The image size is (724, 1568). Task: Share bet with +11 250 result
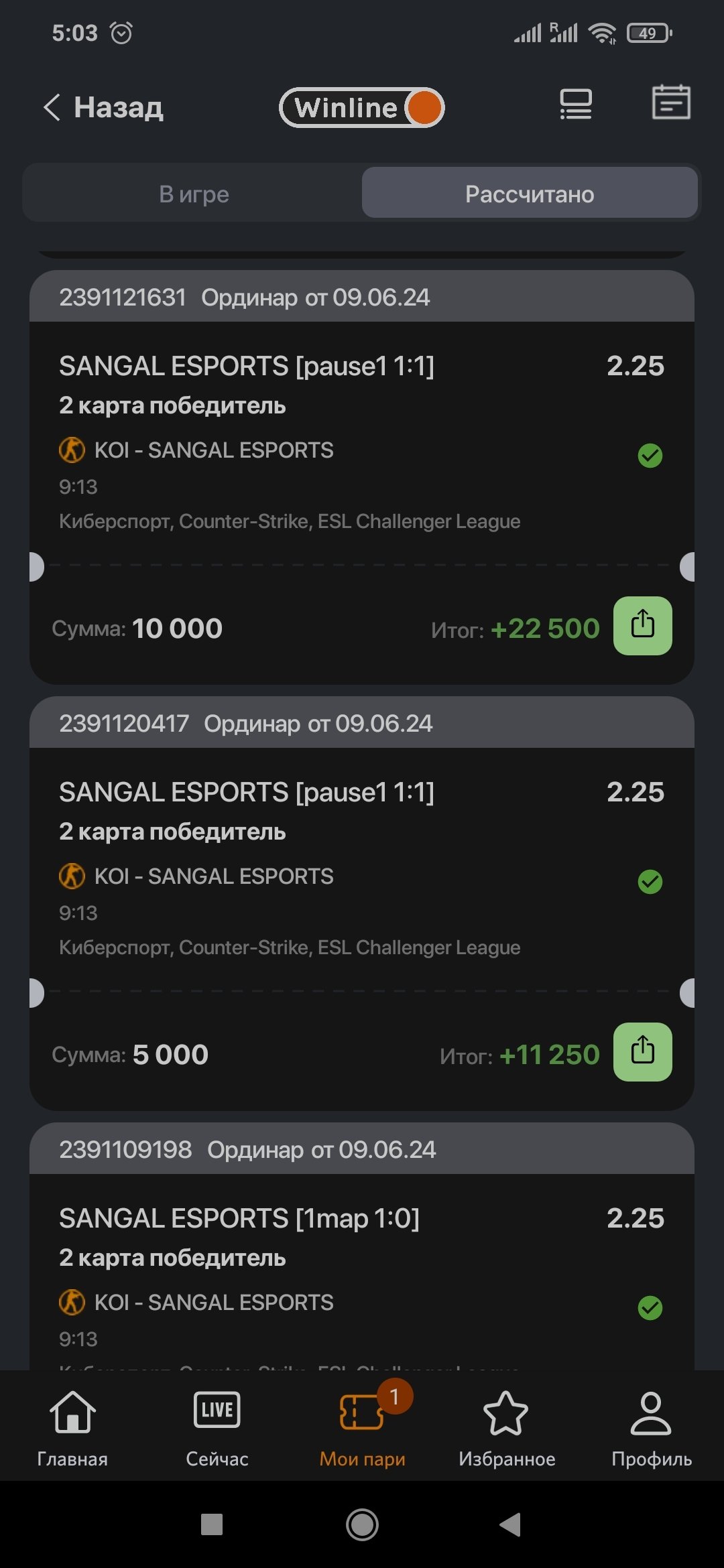[x=642, y=1052]
